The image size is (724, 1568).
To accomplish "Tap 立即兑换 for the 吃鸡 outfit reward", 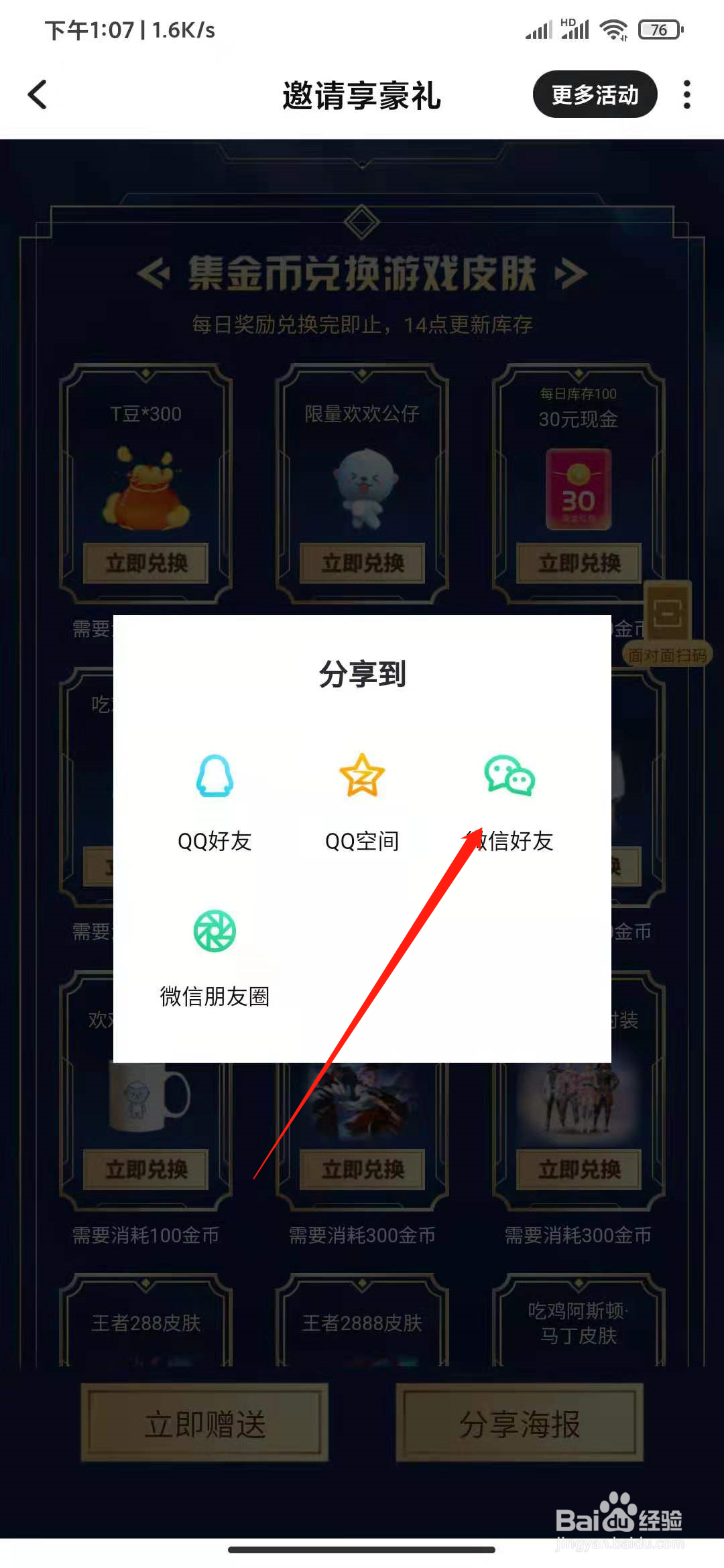I will (578, 1169).
